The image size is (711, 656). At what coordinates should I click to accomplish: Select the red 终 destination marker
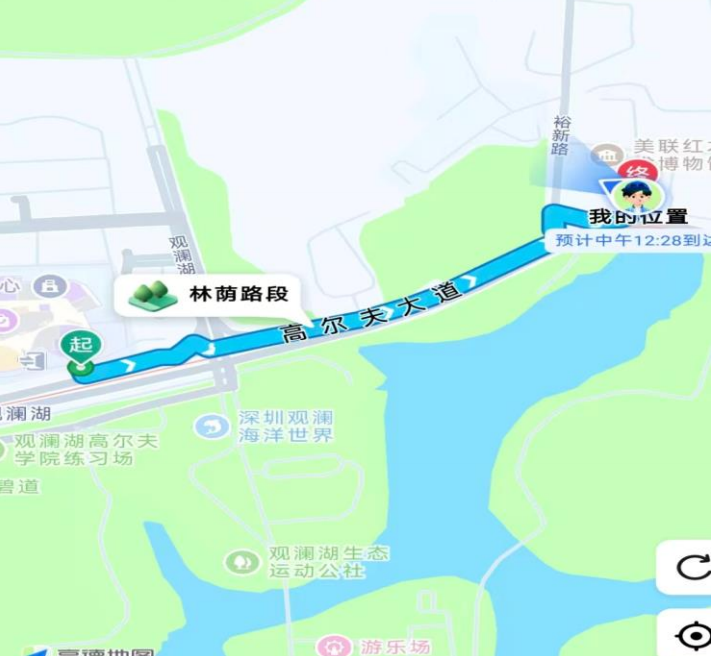pyautogui.click(x=635, y=170)
